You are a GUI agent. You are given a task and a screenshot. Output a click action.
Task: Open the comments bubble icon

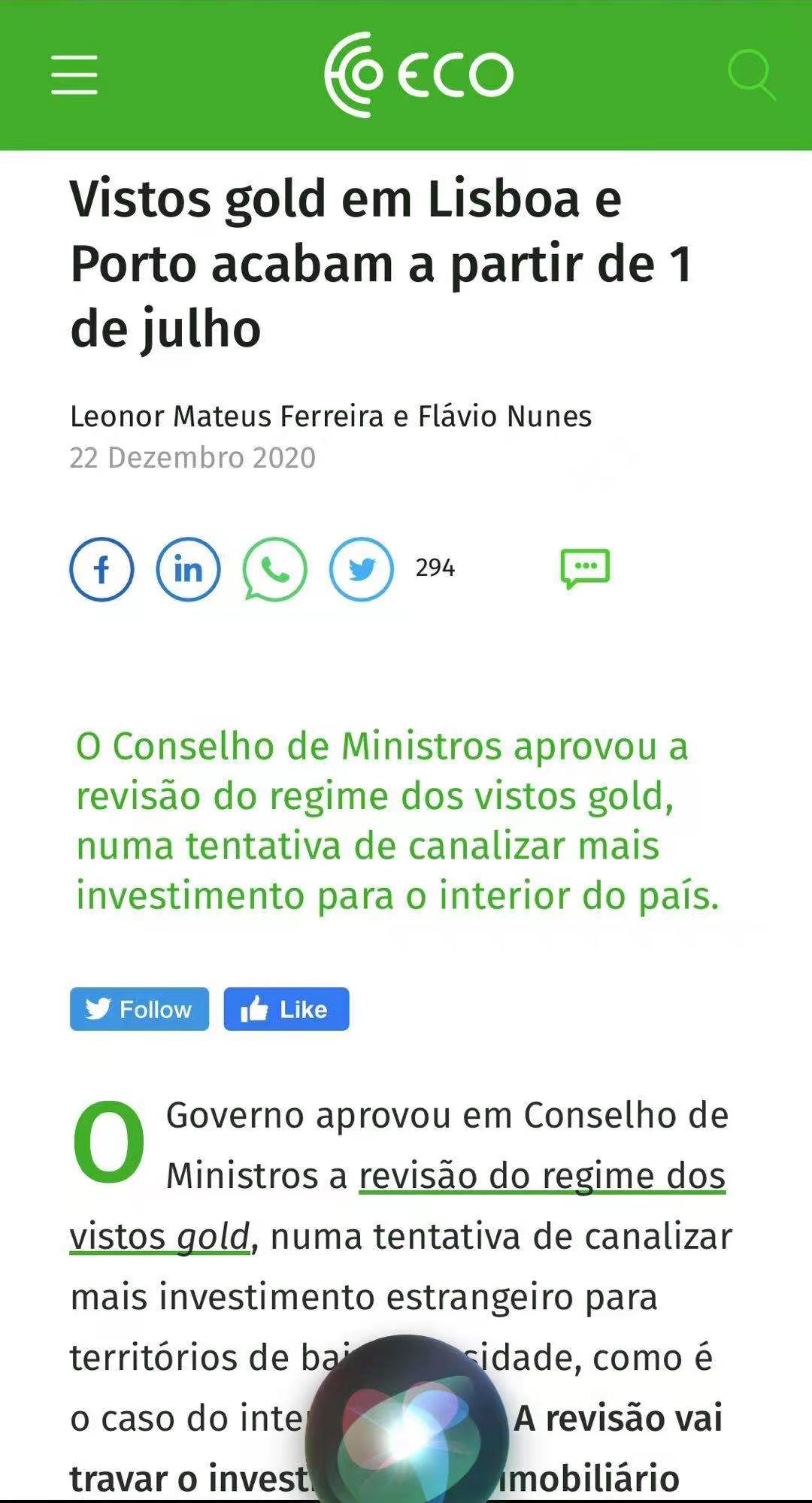pyautogui.click(x=585, y=568)
